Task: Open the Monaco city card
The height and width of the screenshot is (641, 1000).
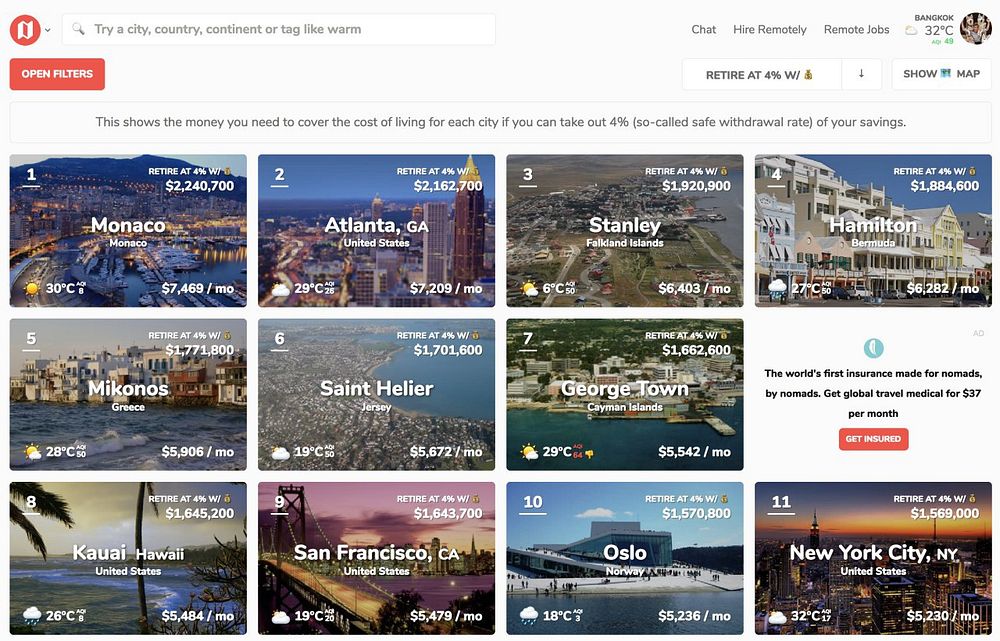Action: point(128,231)
